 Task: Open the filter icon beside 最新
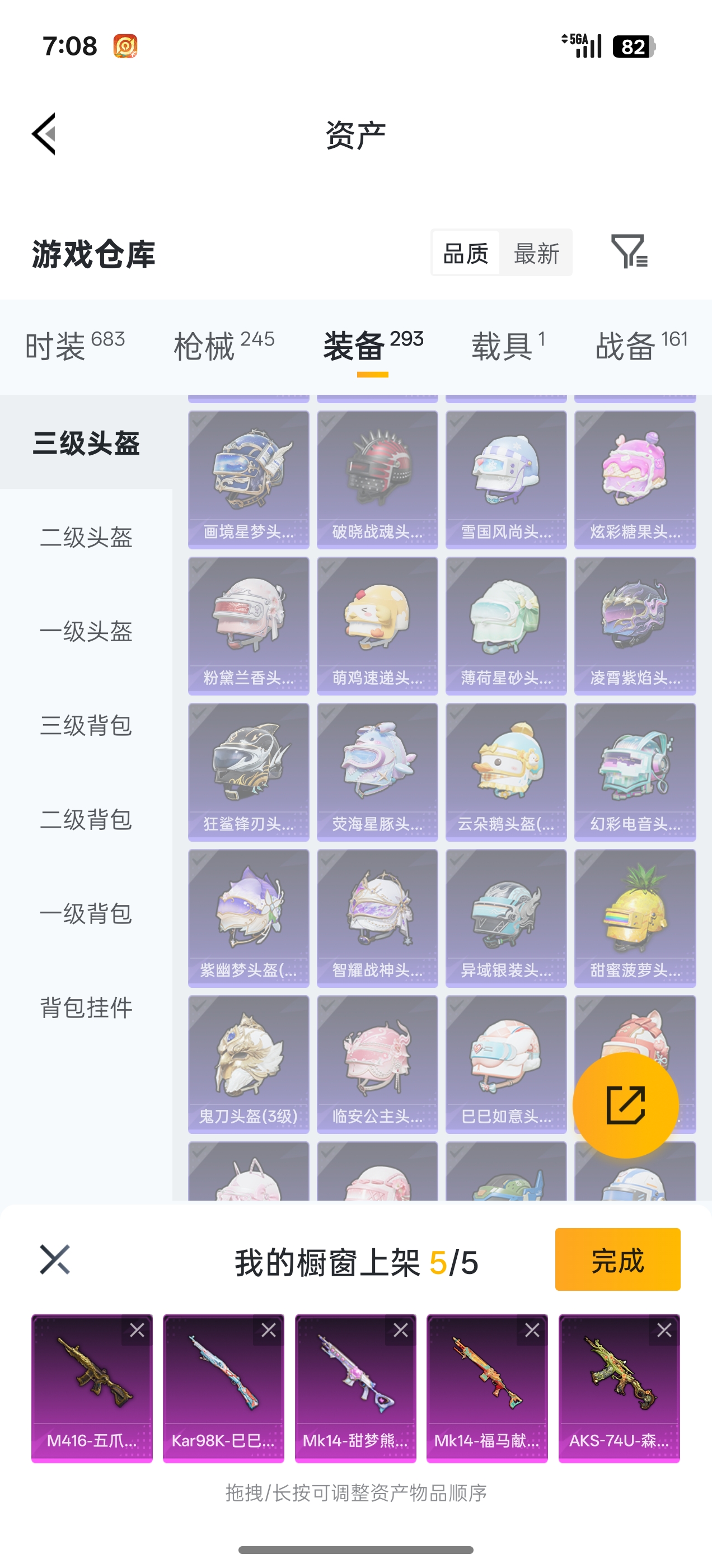(629, 251)
